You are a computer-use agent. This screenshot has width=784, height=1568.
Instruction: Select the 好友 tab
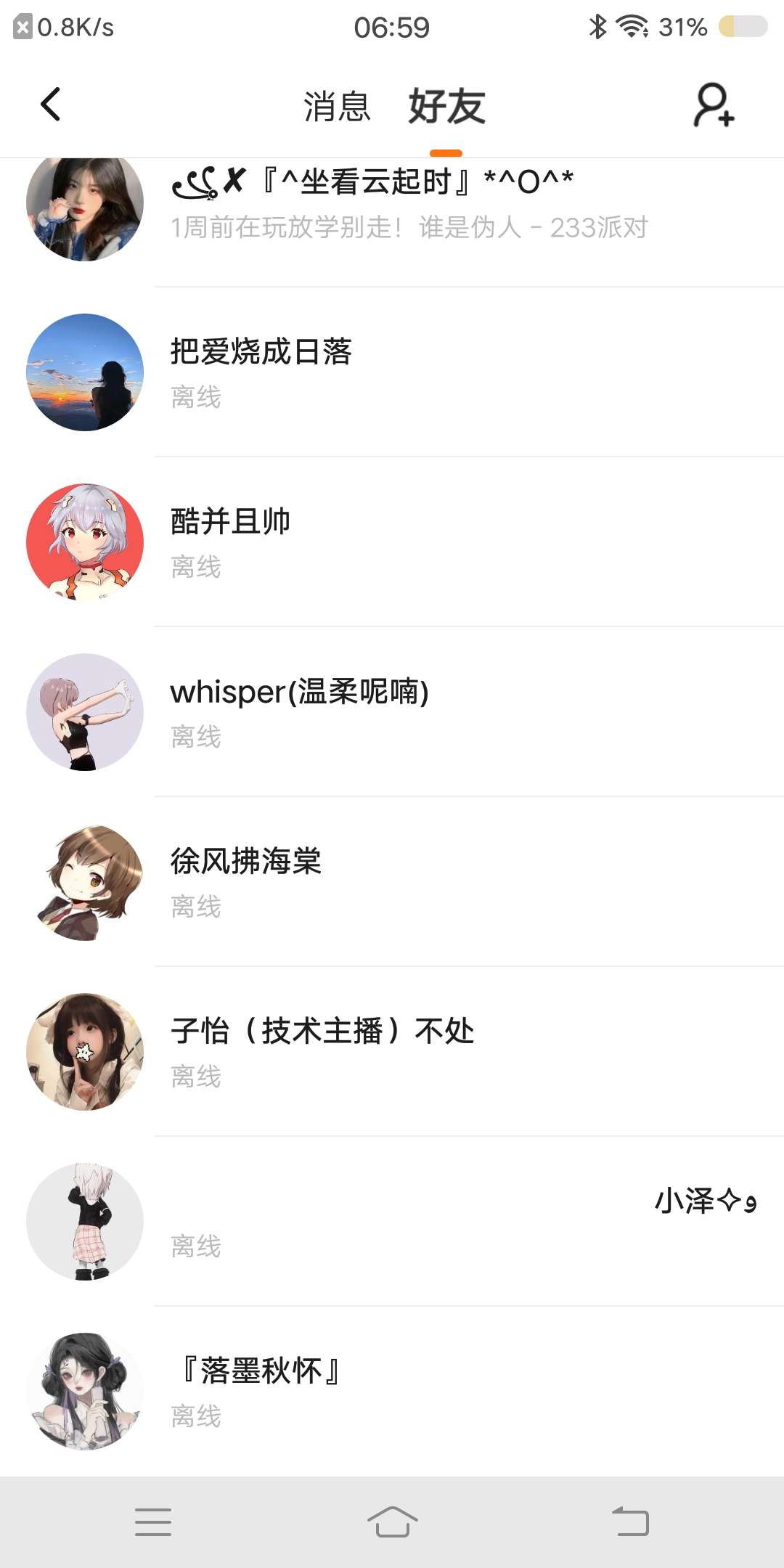(446, 107)
